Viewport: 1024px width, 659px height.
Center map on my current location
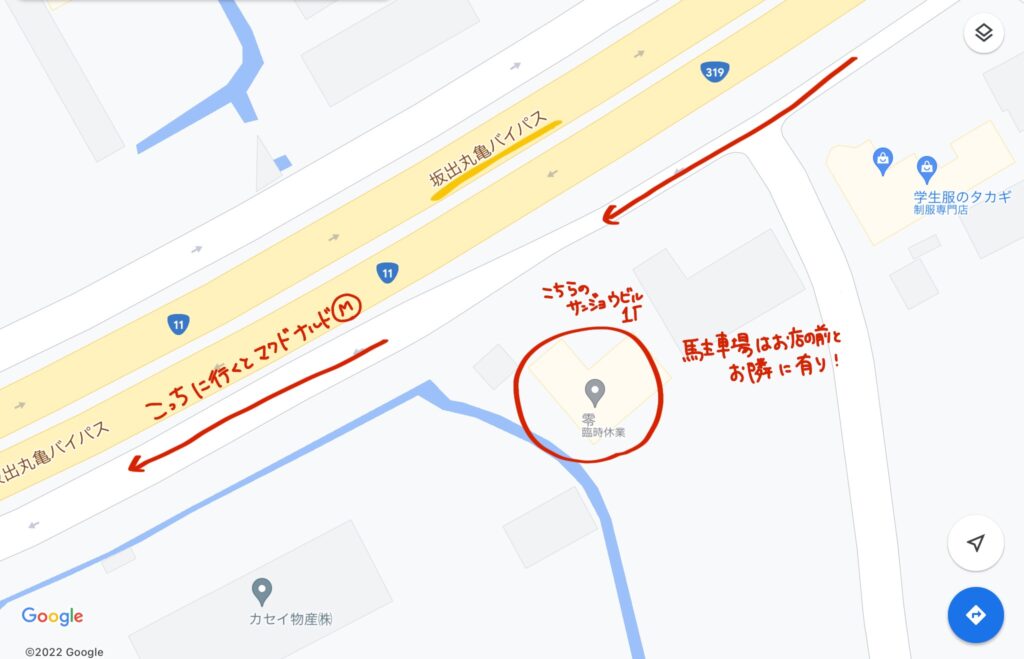[976, 543]
